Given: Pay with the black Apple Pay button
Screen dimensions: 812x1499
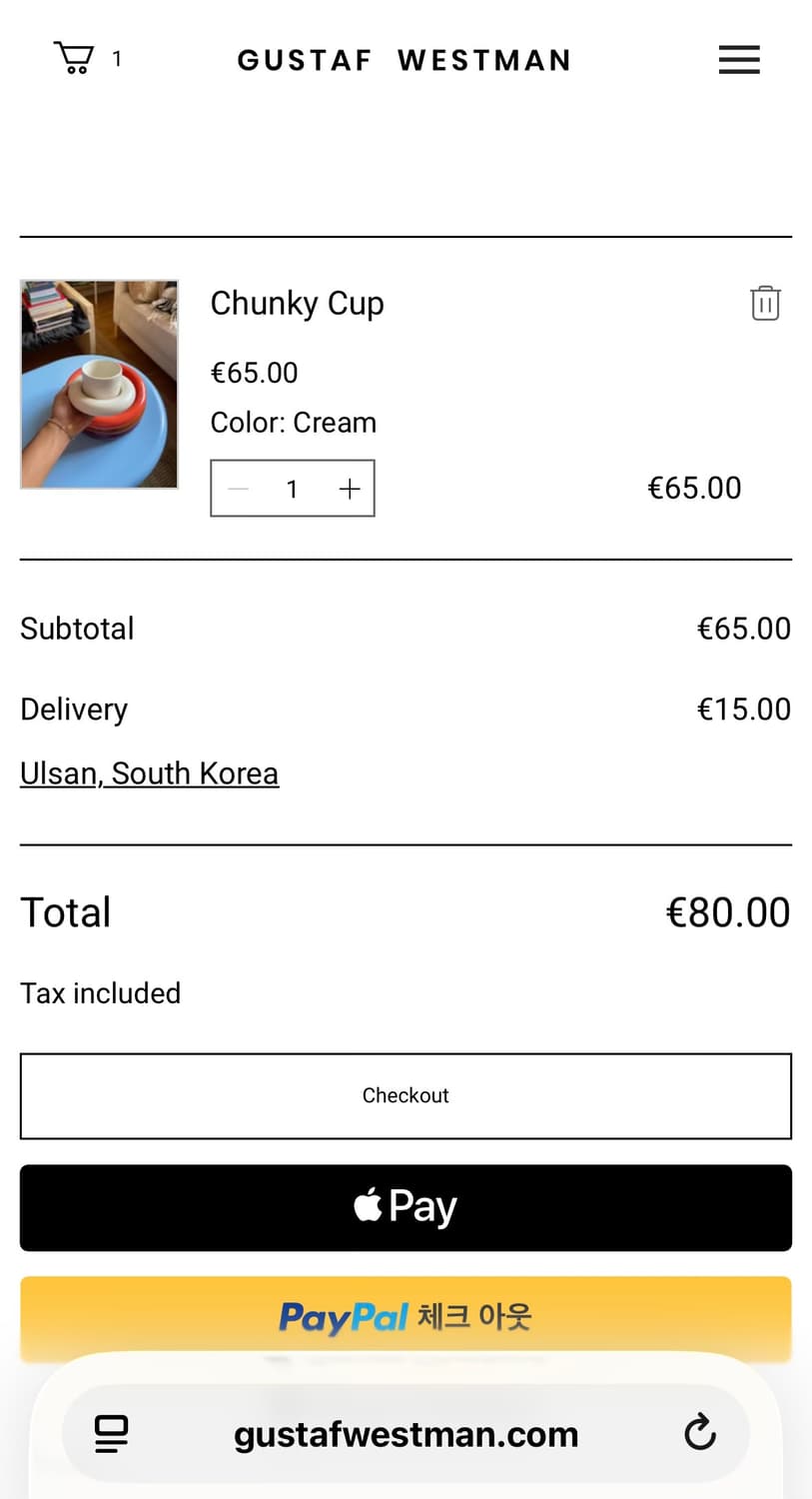Looking at the screenshot, I should coord(406,1206).
